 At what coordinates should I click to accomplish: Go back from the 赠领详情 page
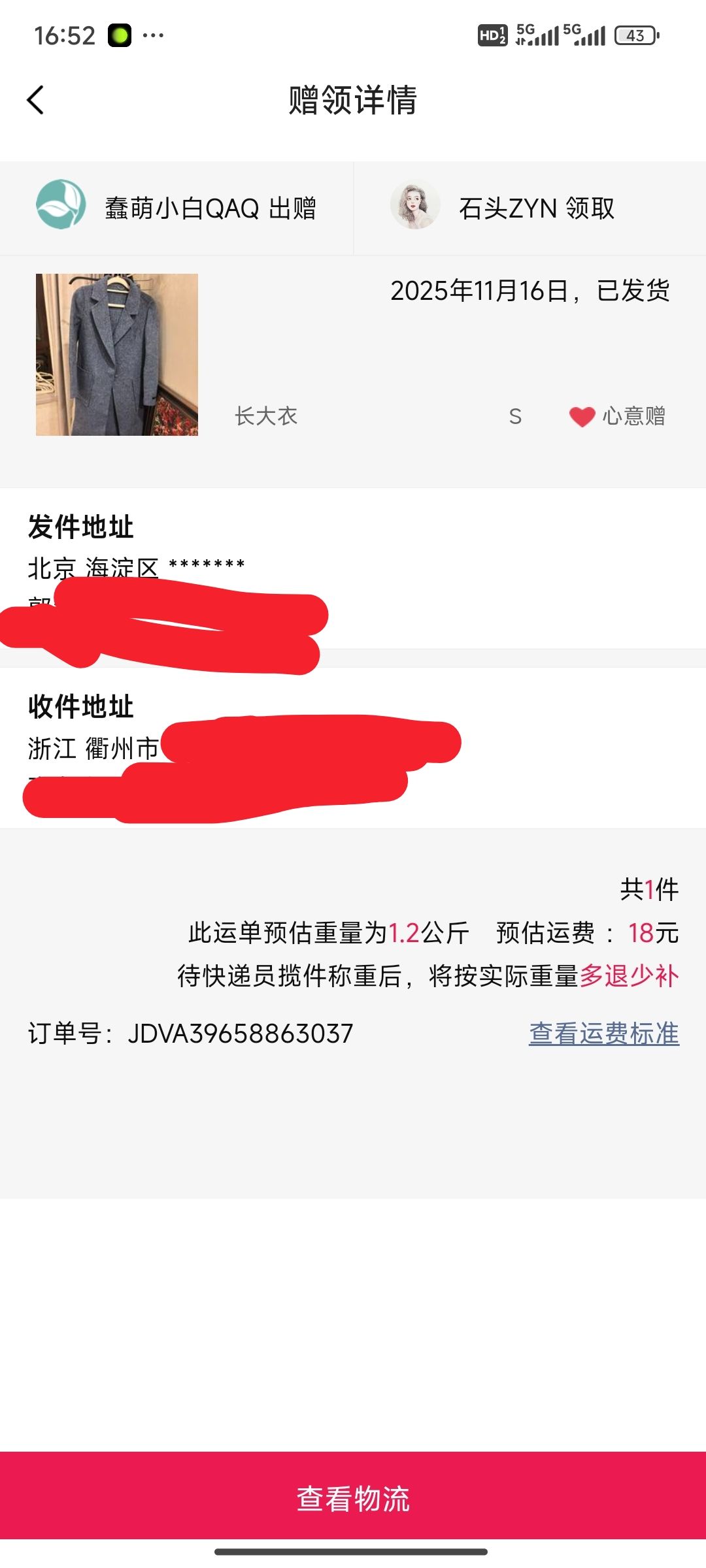36,100
